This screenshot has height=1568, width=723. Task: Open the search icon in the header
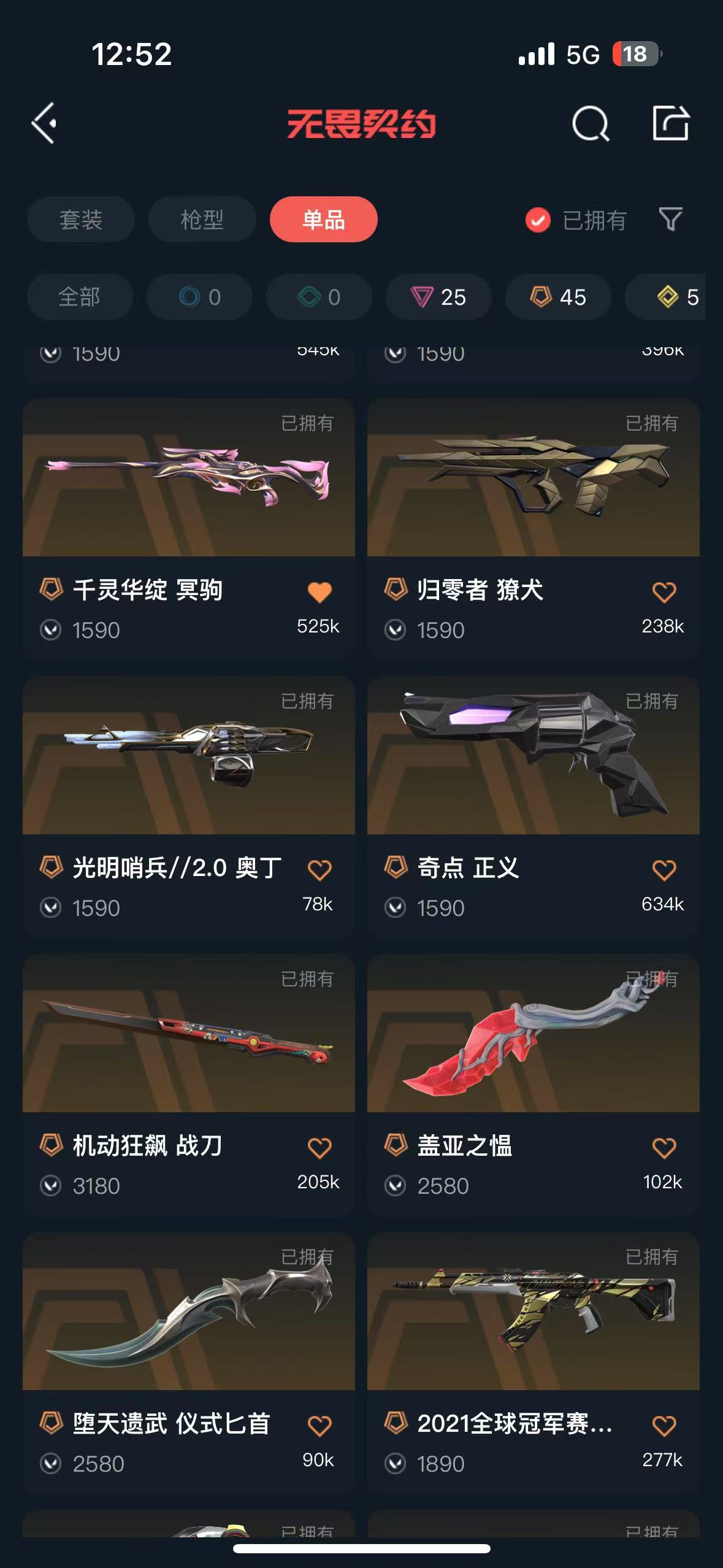[x=590, y=124]
